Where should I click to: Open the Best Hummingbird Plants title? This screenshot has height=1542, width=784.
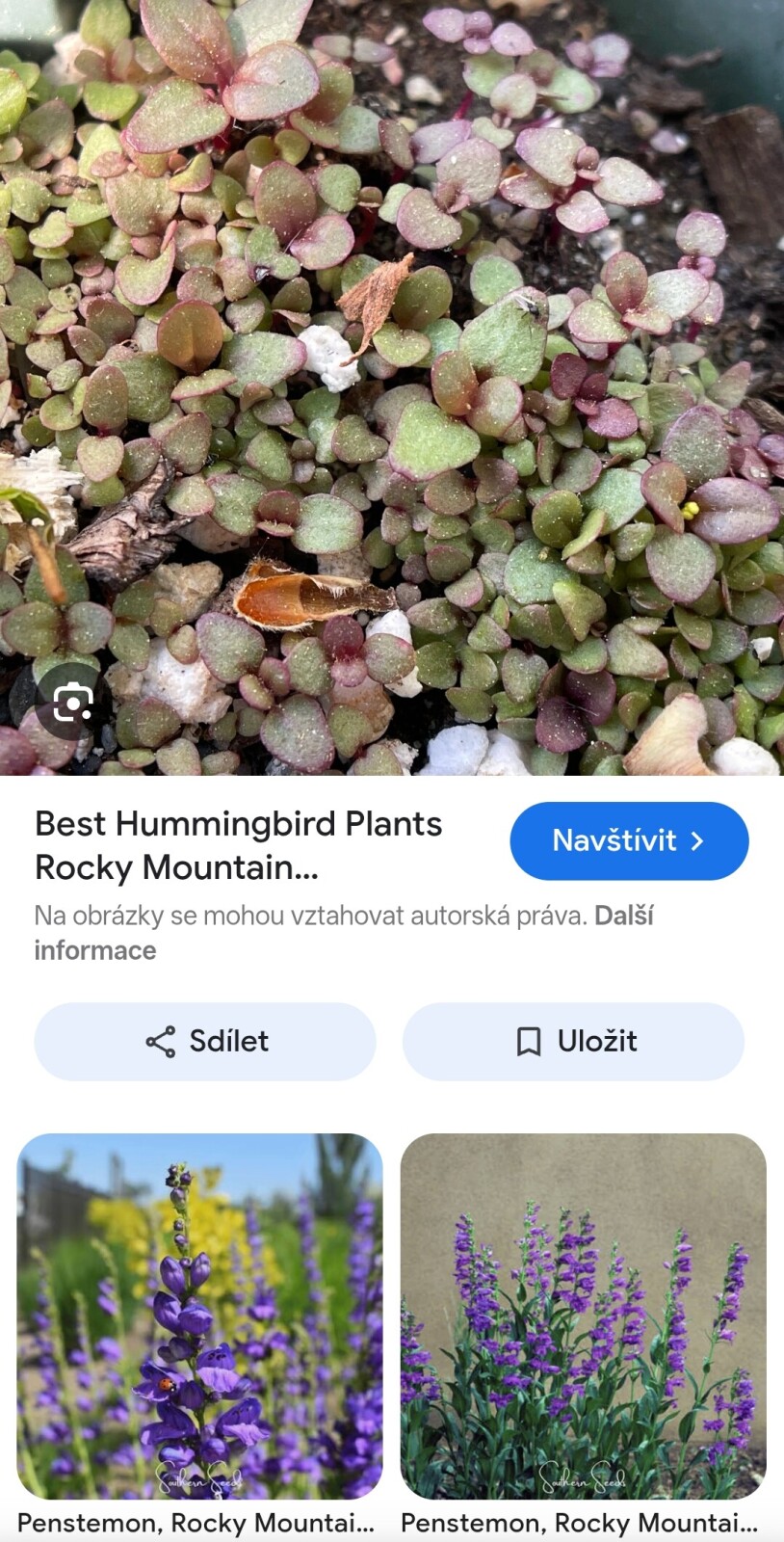click(238, 845)
